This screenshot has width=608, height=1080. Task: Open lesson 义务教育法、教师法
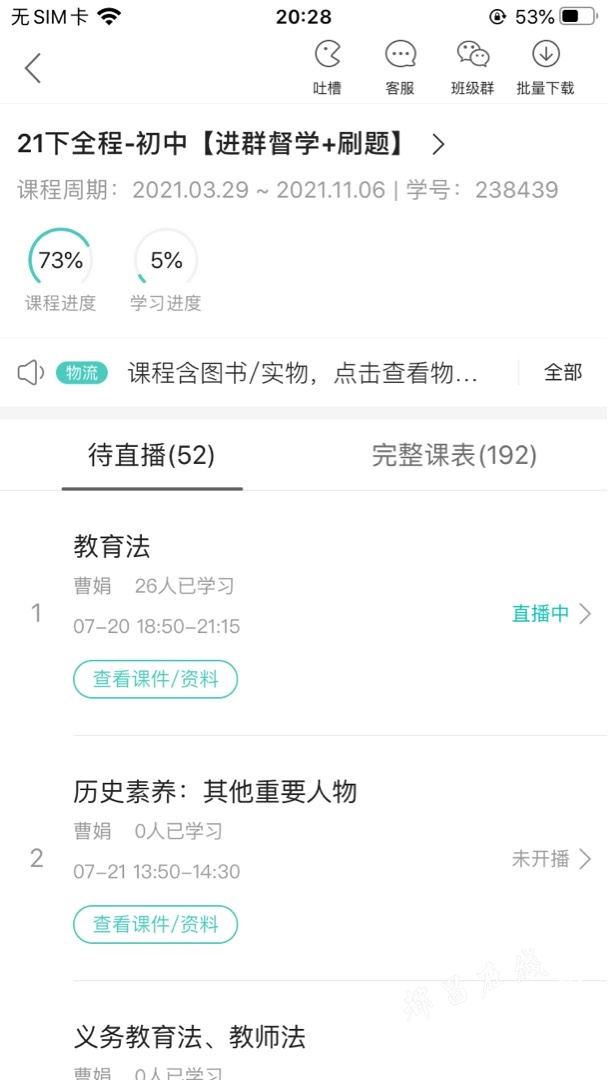coord(189,1037)
